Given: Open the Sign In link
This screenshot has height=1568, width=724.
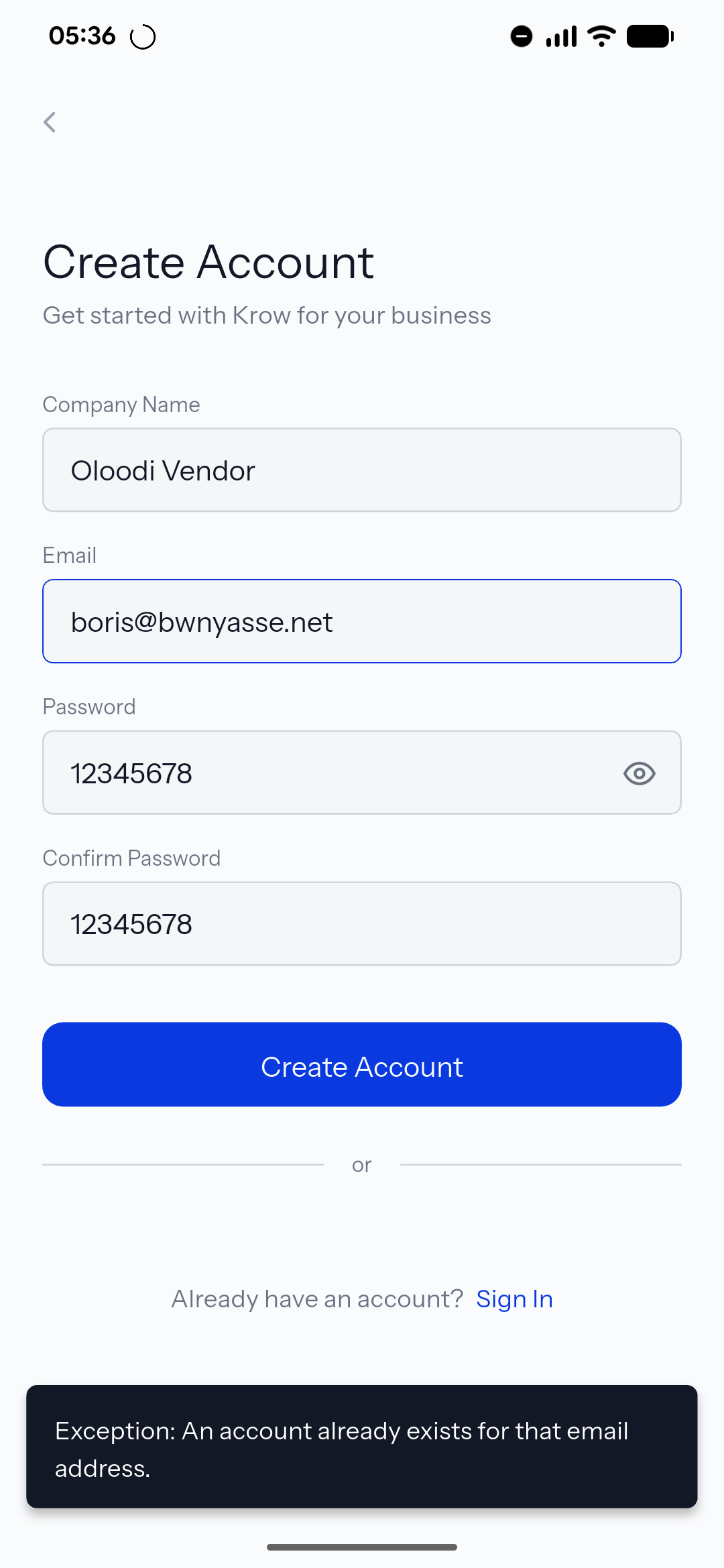Looking at the screenshot, I should pyautogui.click(x=514, y=1299).
